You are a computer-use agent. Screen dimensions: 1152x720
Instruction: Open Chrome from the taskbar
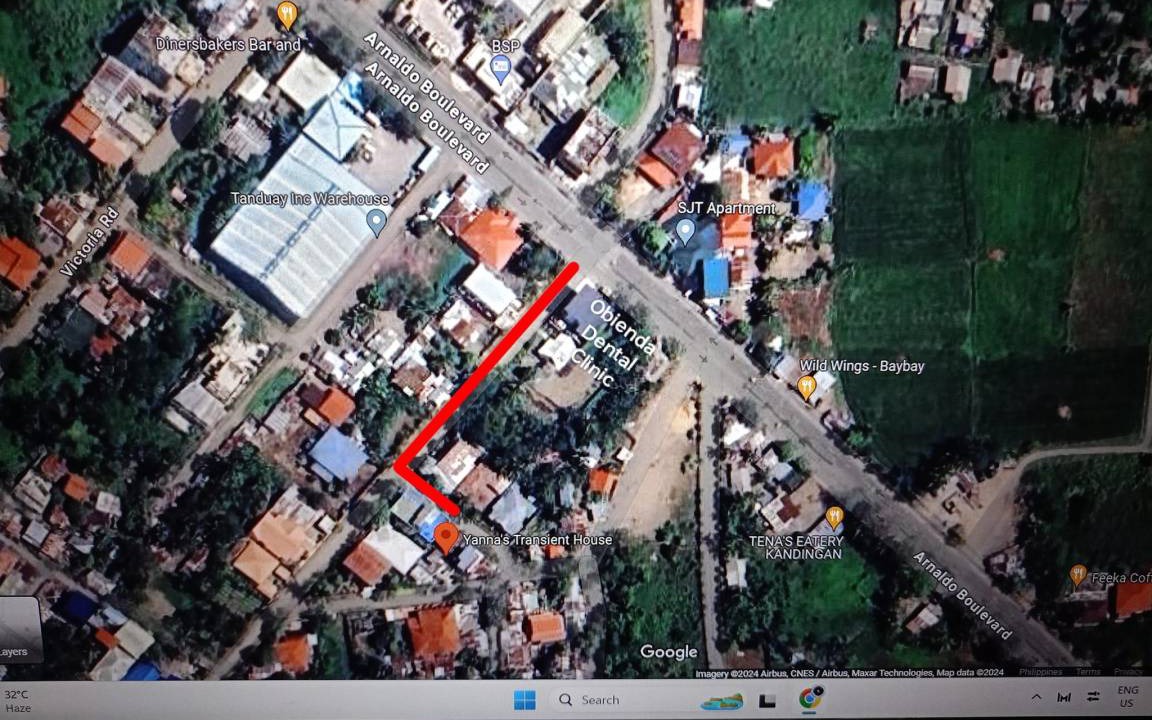coord(810,699)
